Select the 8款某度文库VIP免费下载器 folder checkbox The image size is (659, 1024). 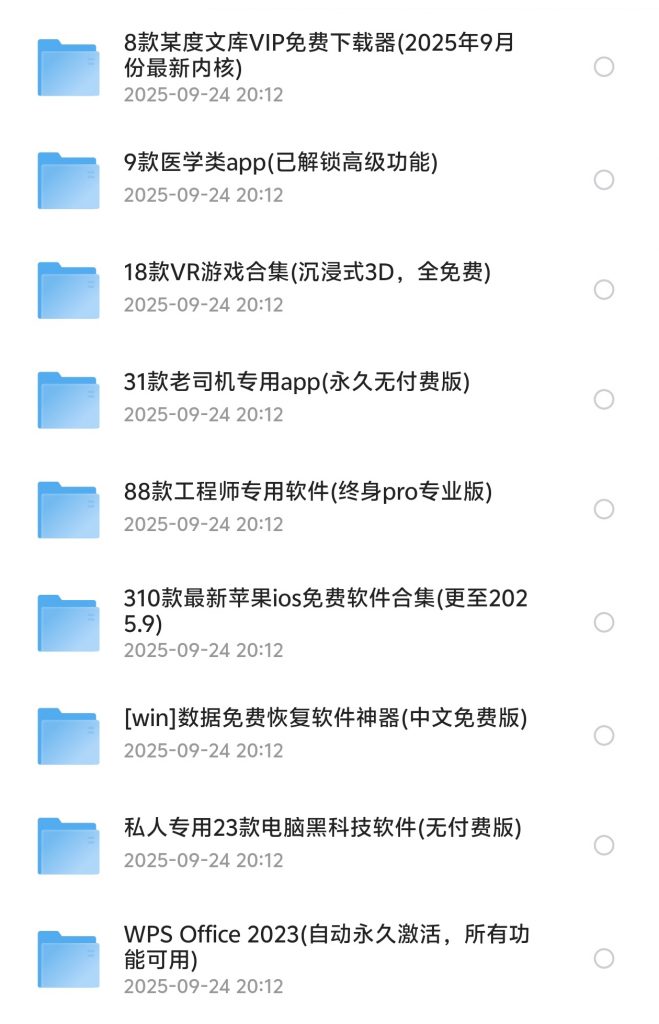pos(604,67)
